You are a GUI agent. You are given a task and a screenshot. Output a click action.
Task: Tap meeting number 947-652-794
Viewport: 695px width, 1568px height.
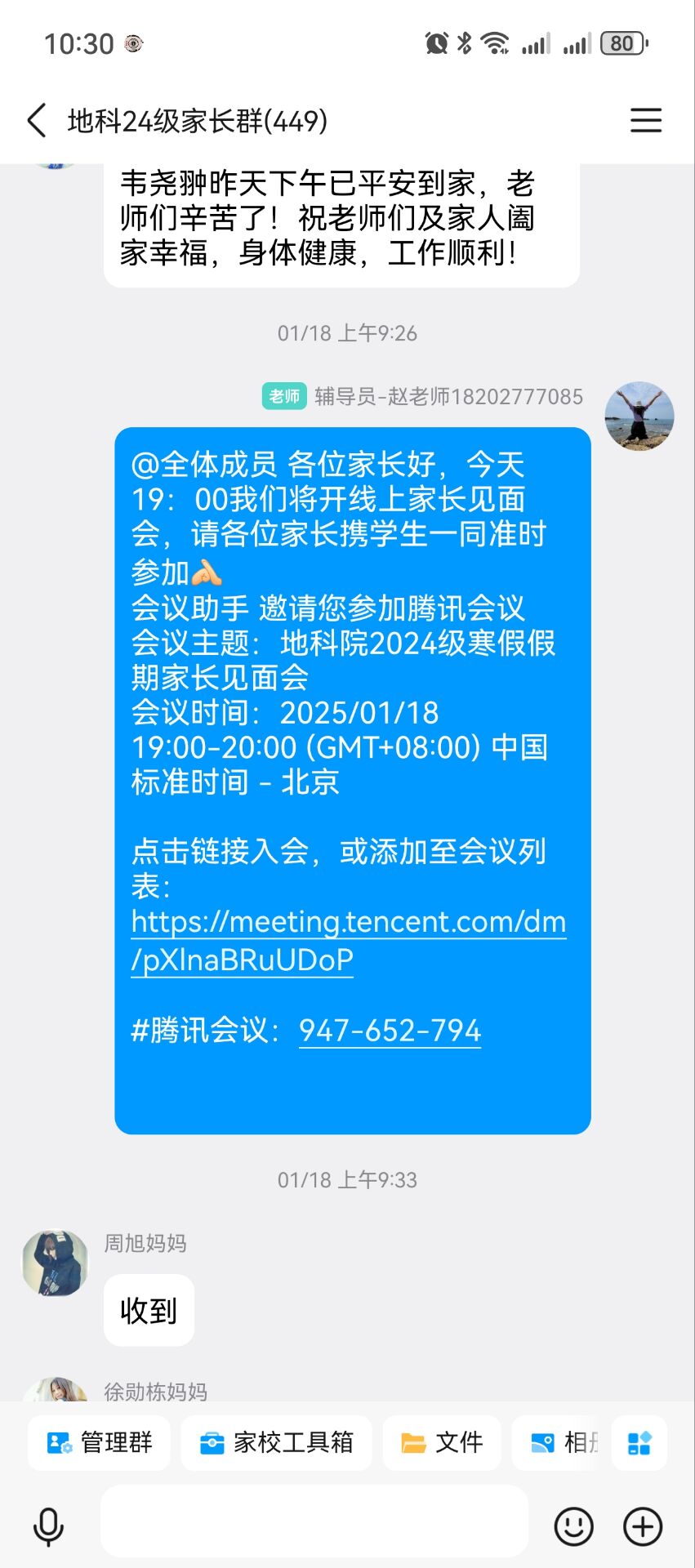tap(390, 1031)
